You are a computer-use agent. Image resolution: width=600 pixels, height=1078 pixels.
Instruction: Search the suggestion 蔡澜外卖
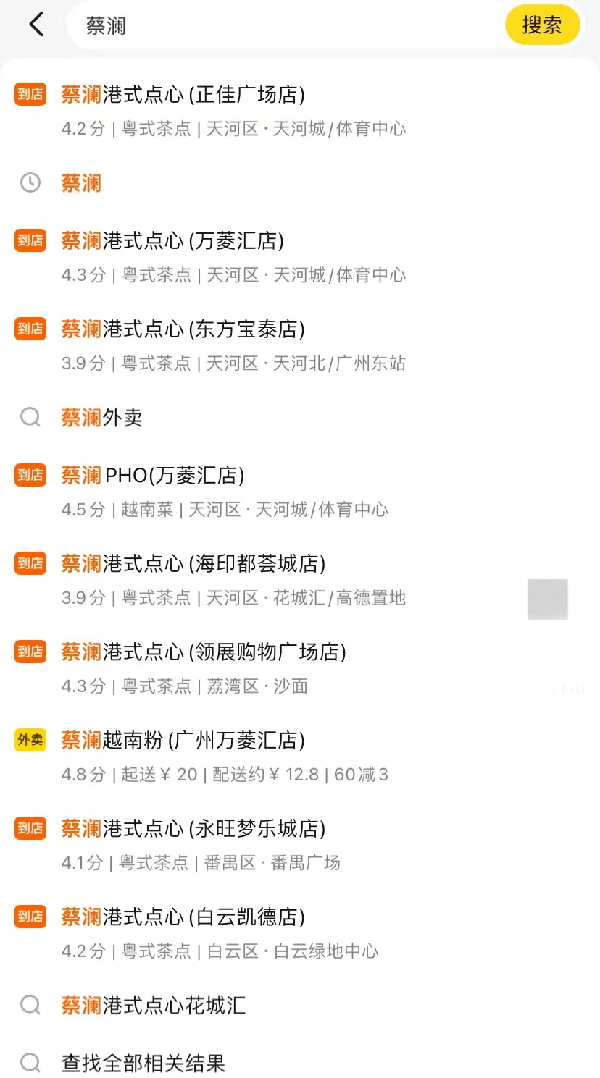click(x=102, y=417)
